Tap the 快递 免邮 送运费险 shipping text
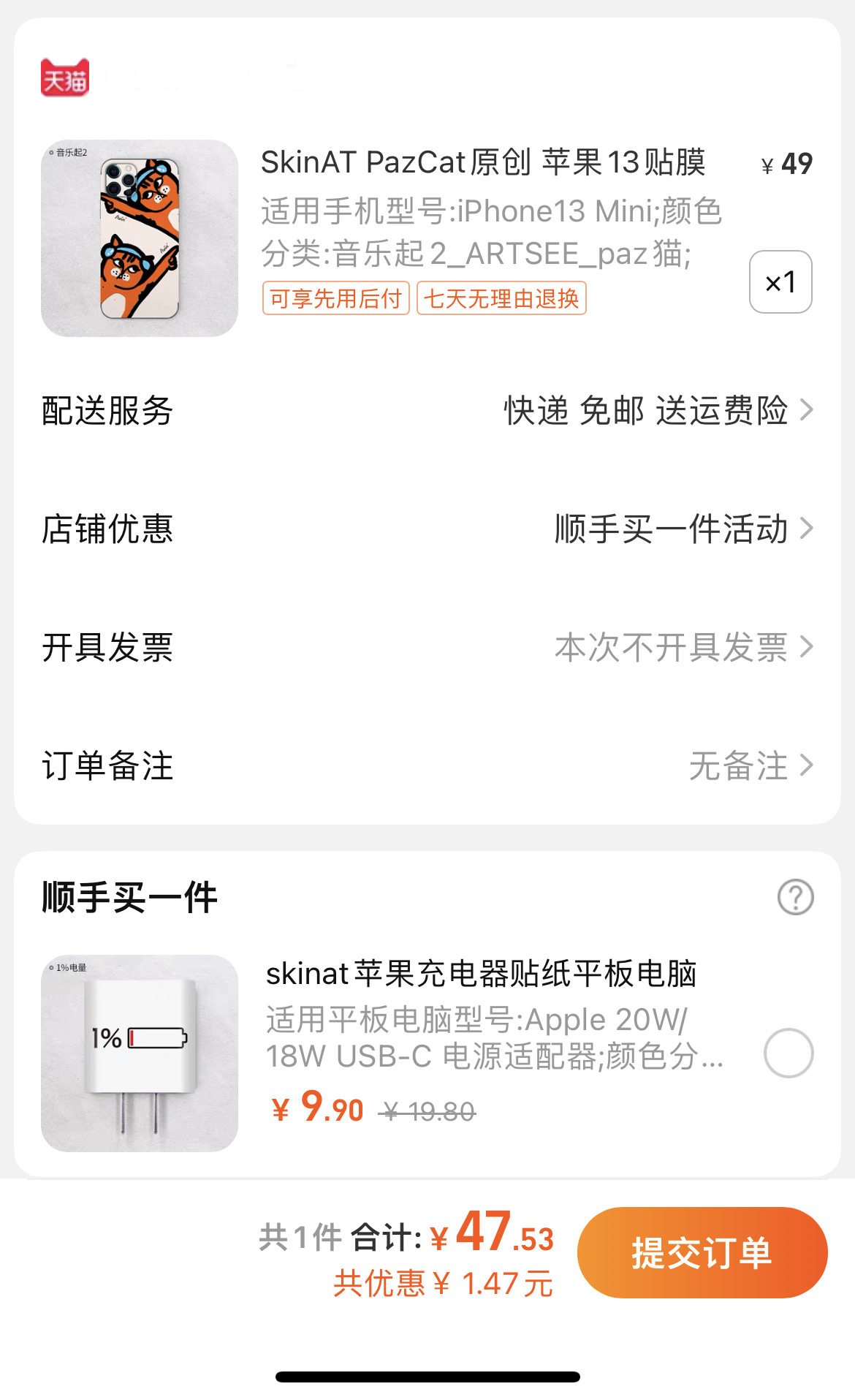The height and width of the screenshot is (1400, 855). coord(646,412)
